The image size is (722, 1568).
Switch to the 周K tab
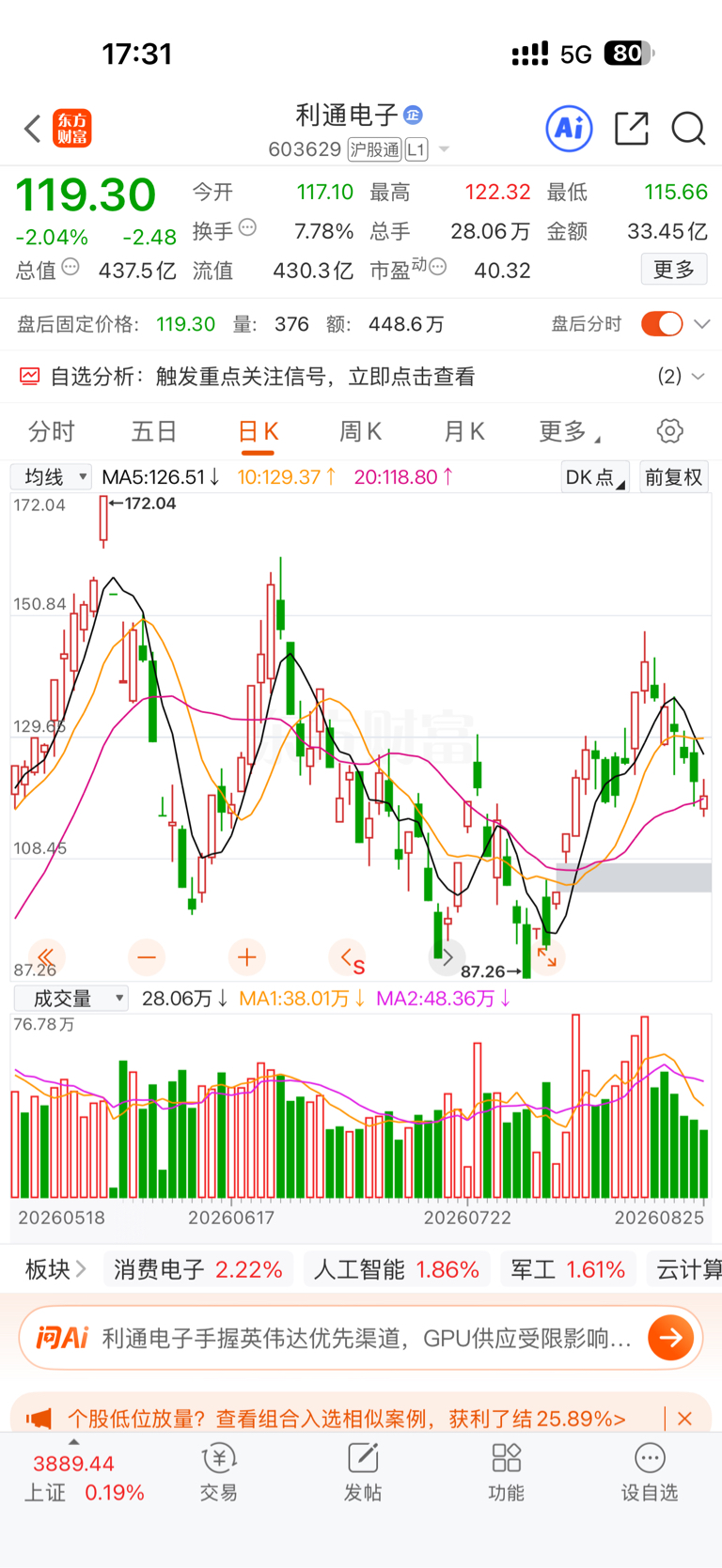360,431
